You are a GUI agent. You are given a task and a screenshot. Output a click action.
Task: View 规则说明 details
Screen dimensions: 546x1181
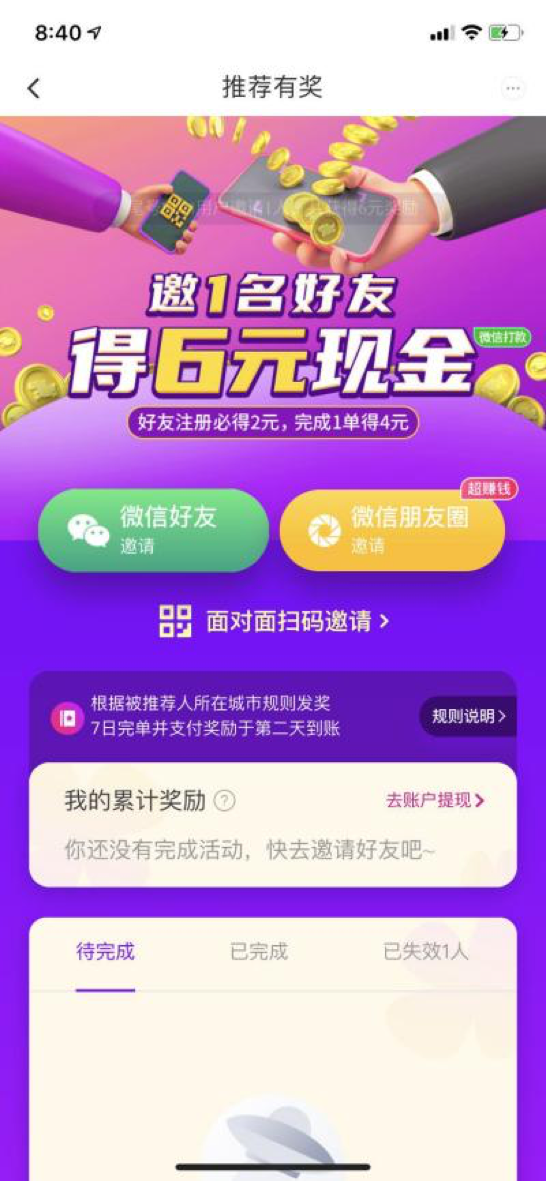pos(468,716)
